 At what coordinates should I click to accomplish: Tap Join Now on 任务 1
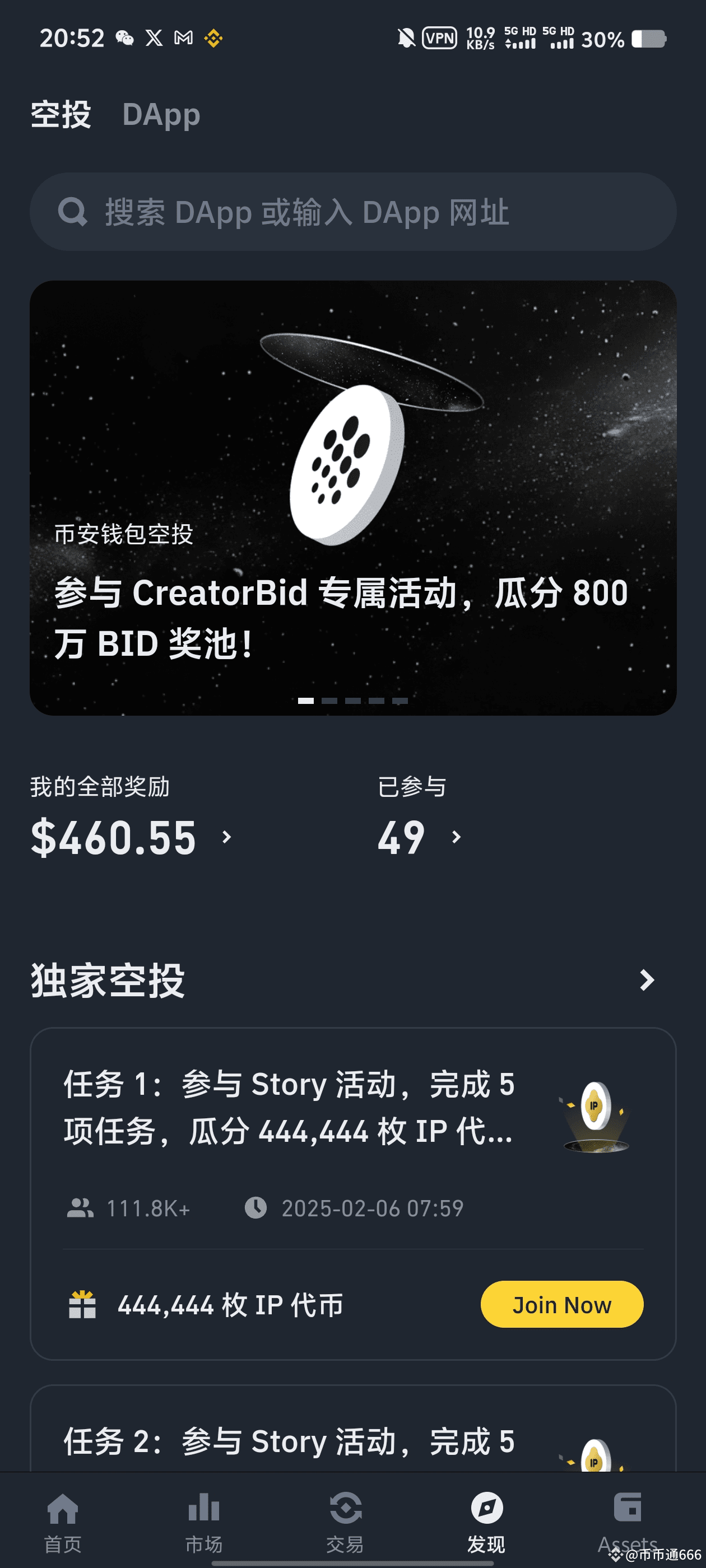click(561, 1304)
